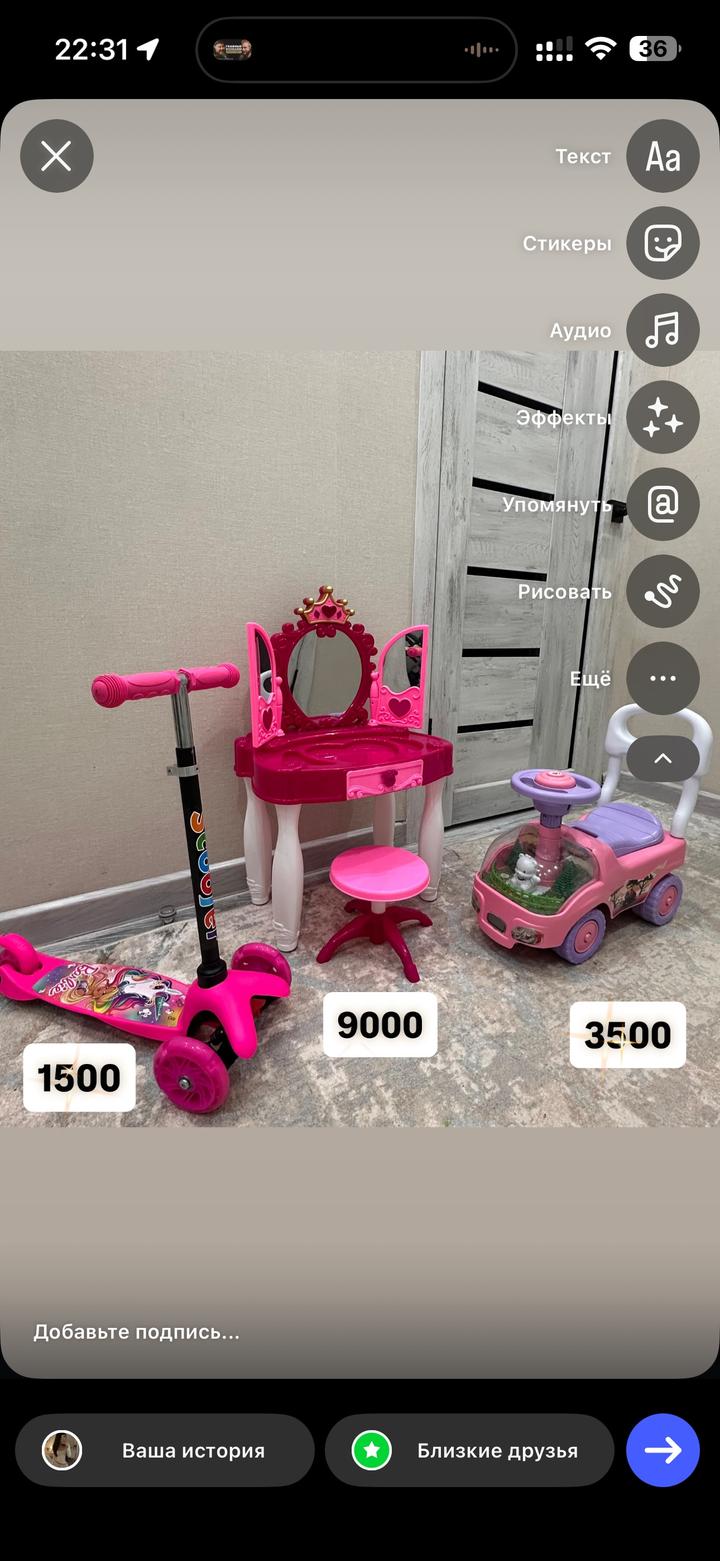Viewport: 720px width, 1561px height.
Task: Select the draw tool
Action: pyautogui.click(x=662, y=591)
